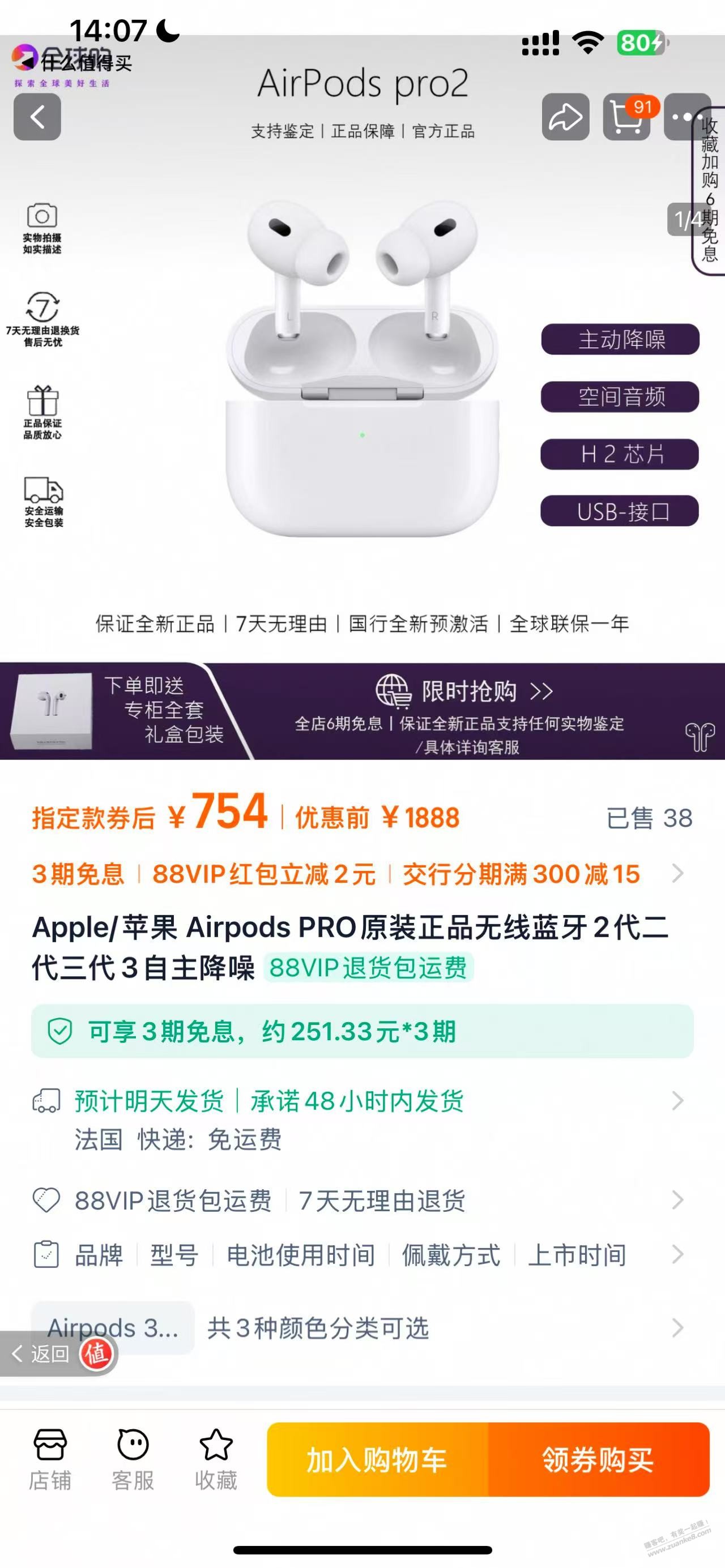725x1568 pixels.
Task: Open the 品牌 型号 product specs row
Action: (359, 1255)
